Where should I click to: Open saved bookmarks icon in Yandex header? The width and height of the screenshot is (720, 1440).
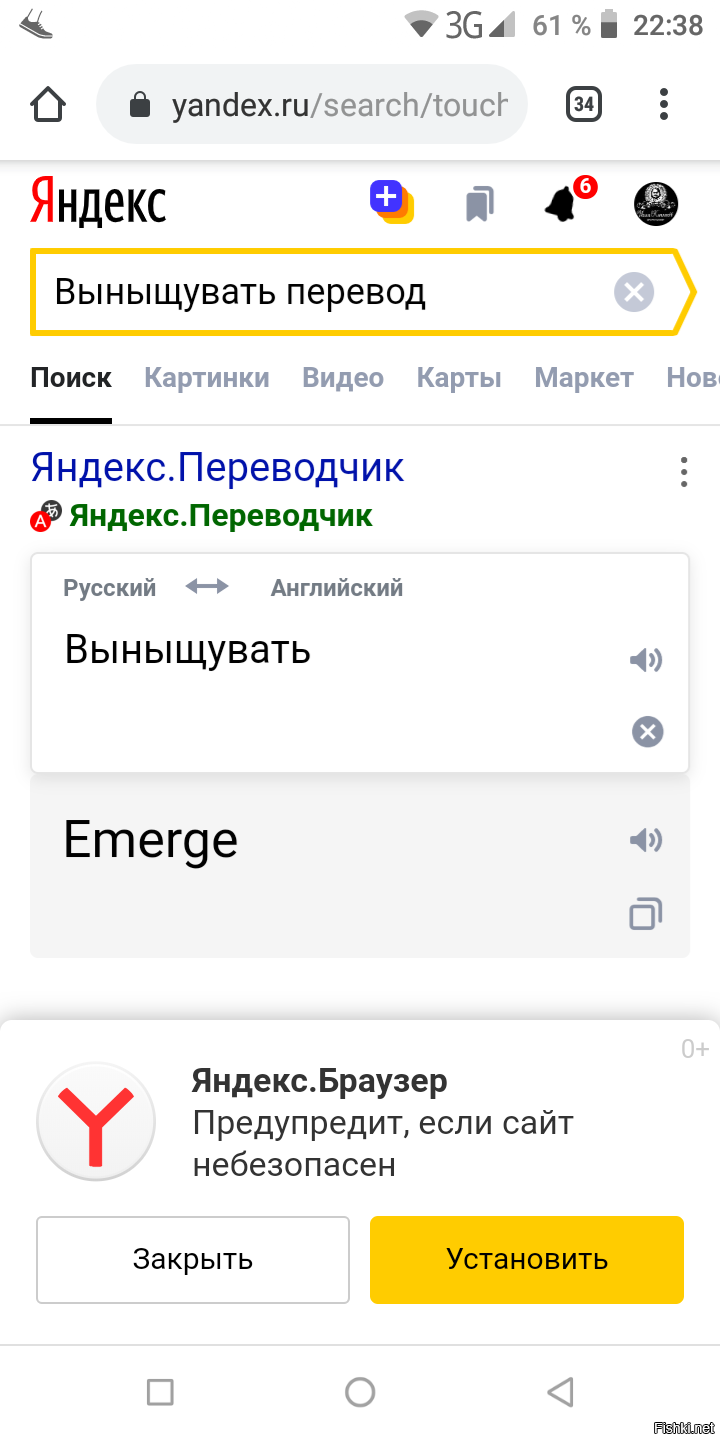[x=480, y=204]
